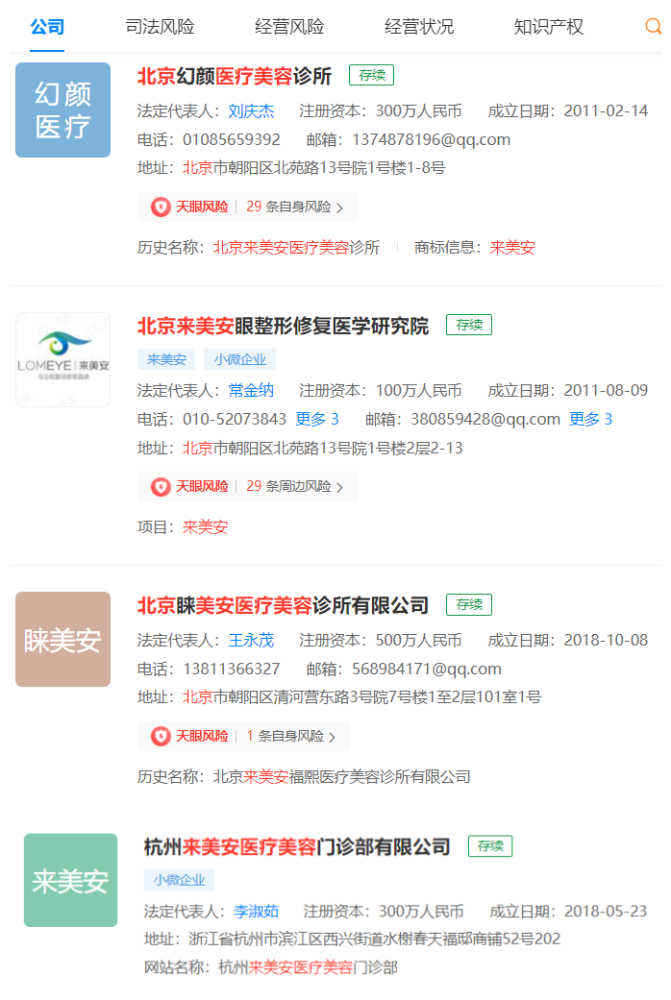The width and height of the screenshot is (671, 1000).
Task: Open the 来美安 project link
Action: [x=205, y=527]
